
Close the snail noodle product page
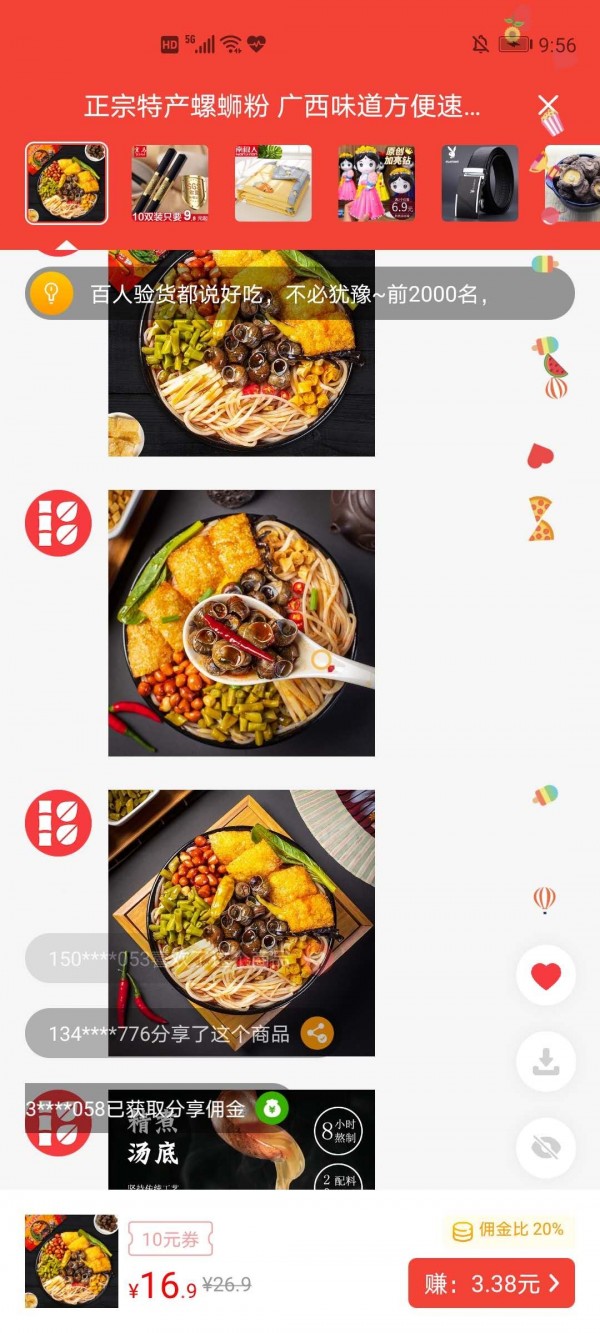547,105
